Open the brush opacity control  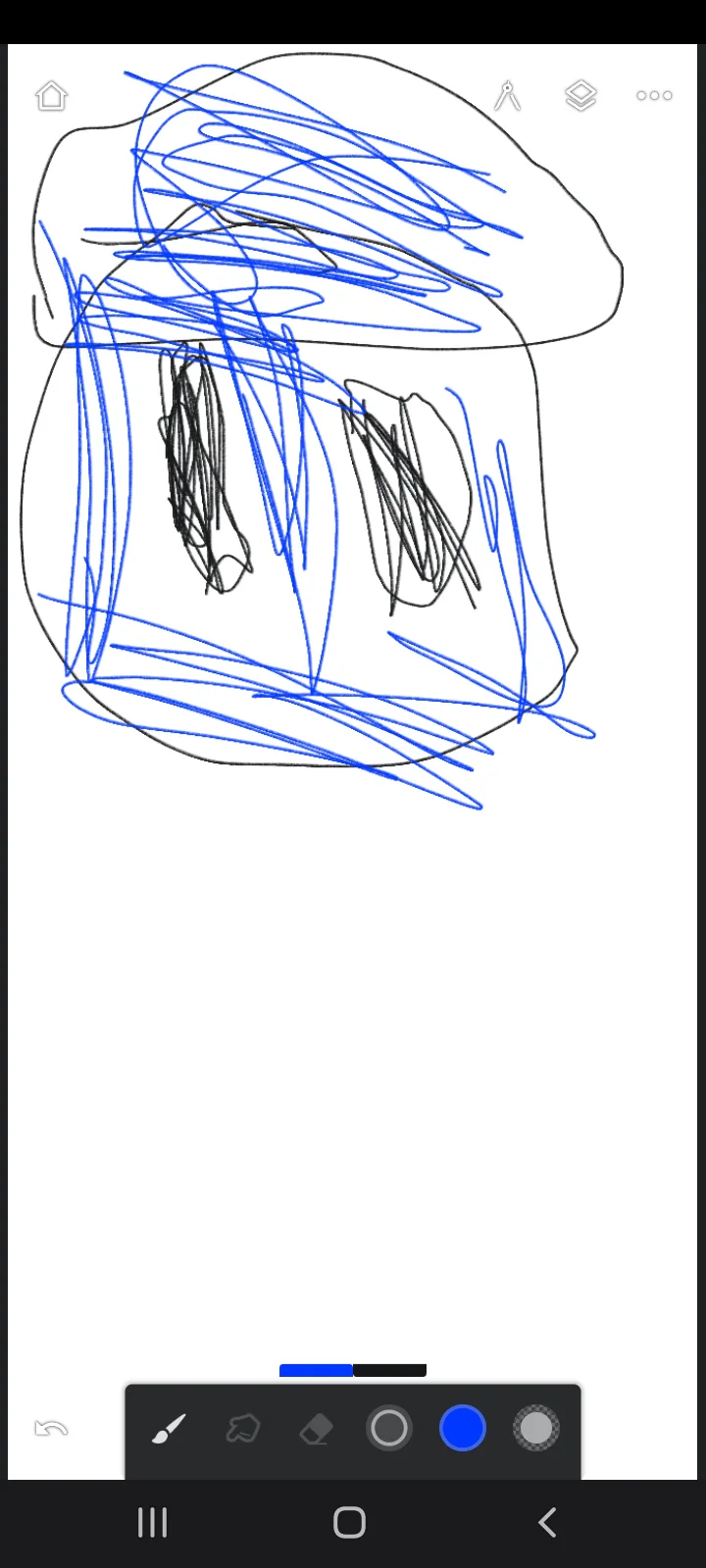pyautogui.click(x=536, y=1429)
